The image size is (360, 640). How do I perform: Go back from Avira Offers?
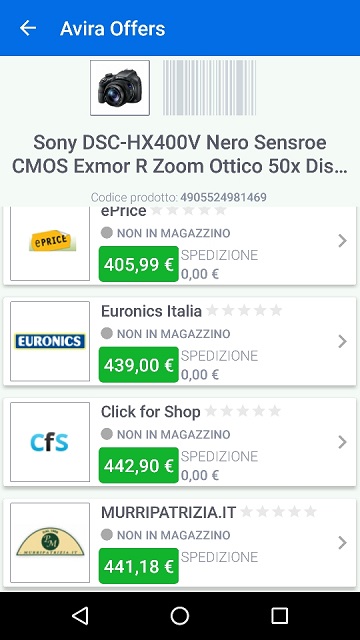click(x=28, y=28)
